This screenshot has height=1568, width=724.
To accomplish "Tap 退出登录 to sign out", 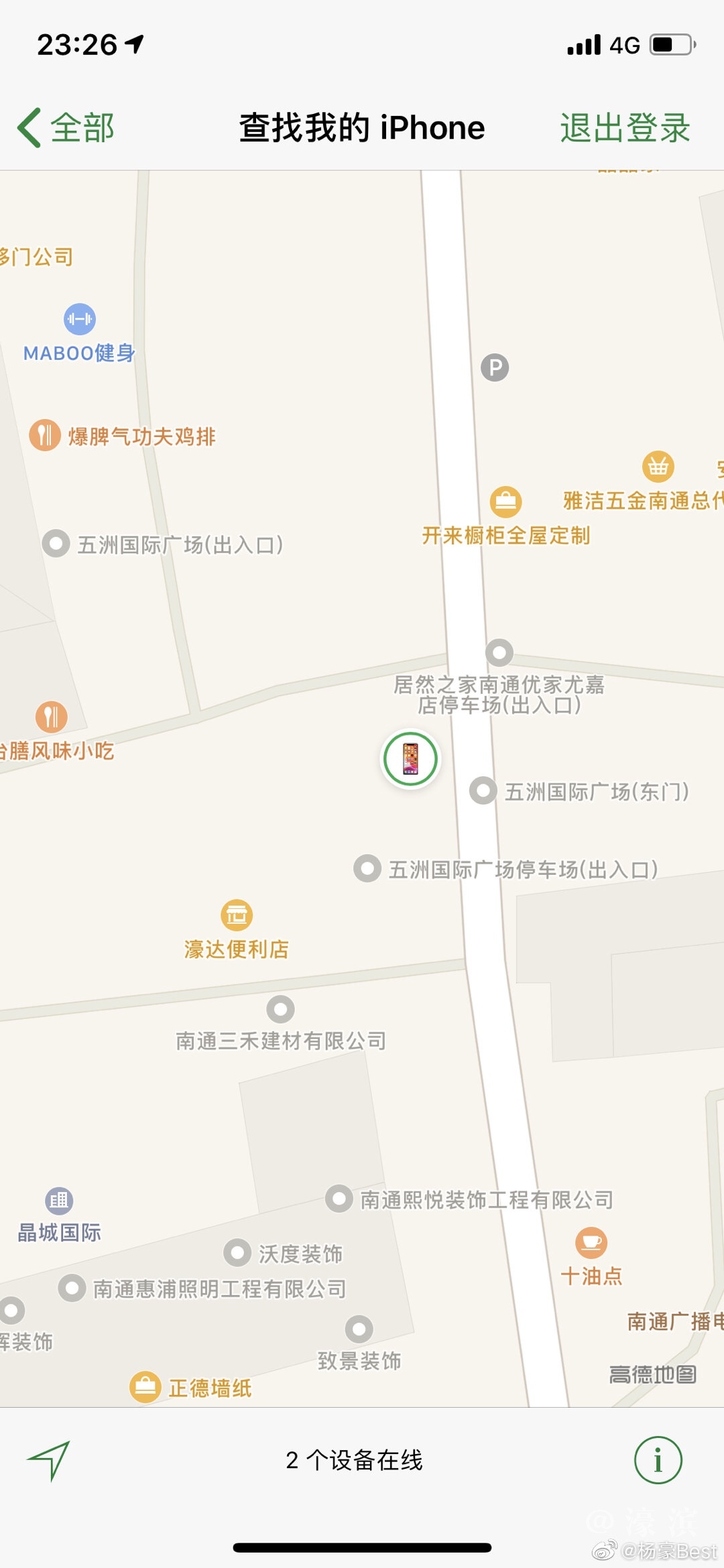I will coord(625,127).
